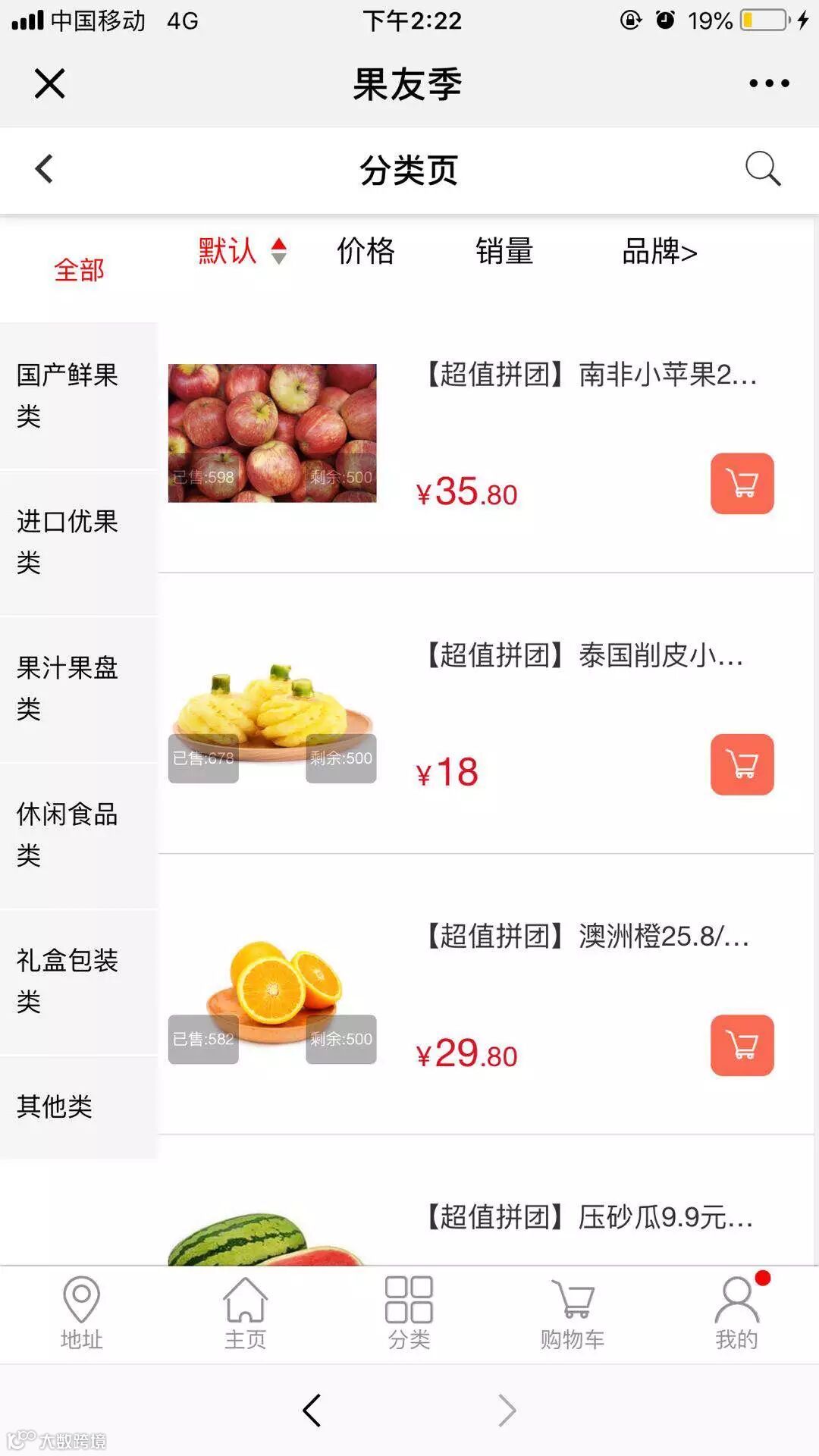
Task: Select the 果汁果盘类 category
Action: [x=68, y=688]
